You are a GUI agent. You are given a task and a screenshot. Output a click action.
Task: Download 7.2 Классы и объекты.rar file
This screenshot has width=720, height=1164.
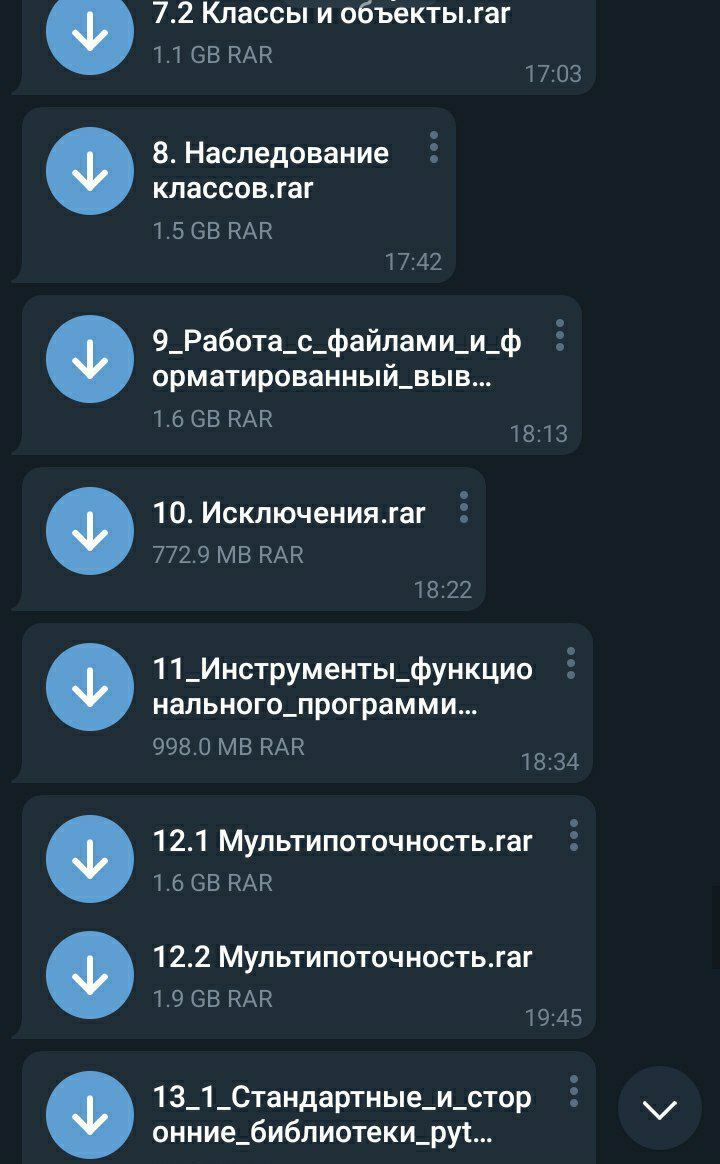(x=90, y=33)
